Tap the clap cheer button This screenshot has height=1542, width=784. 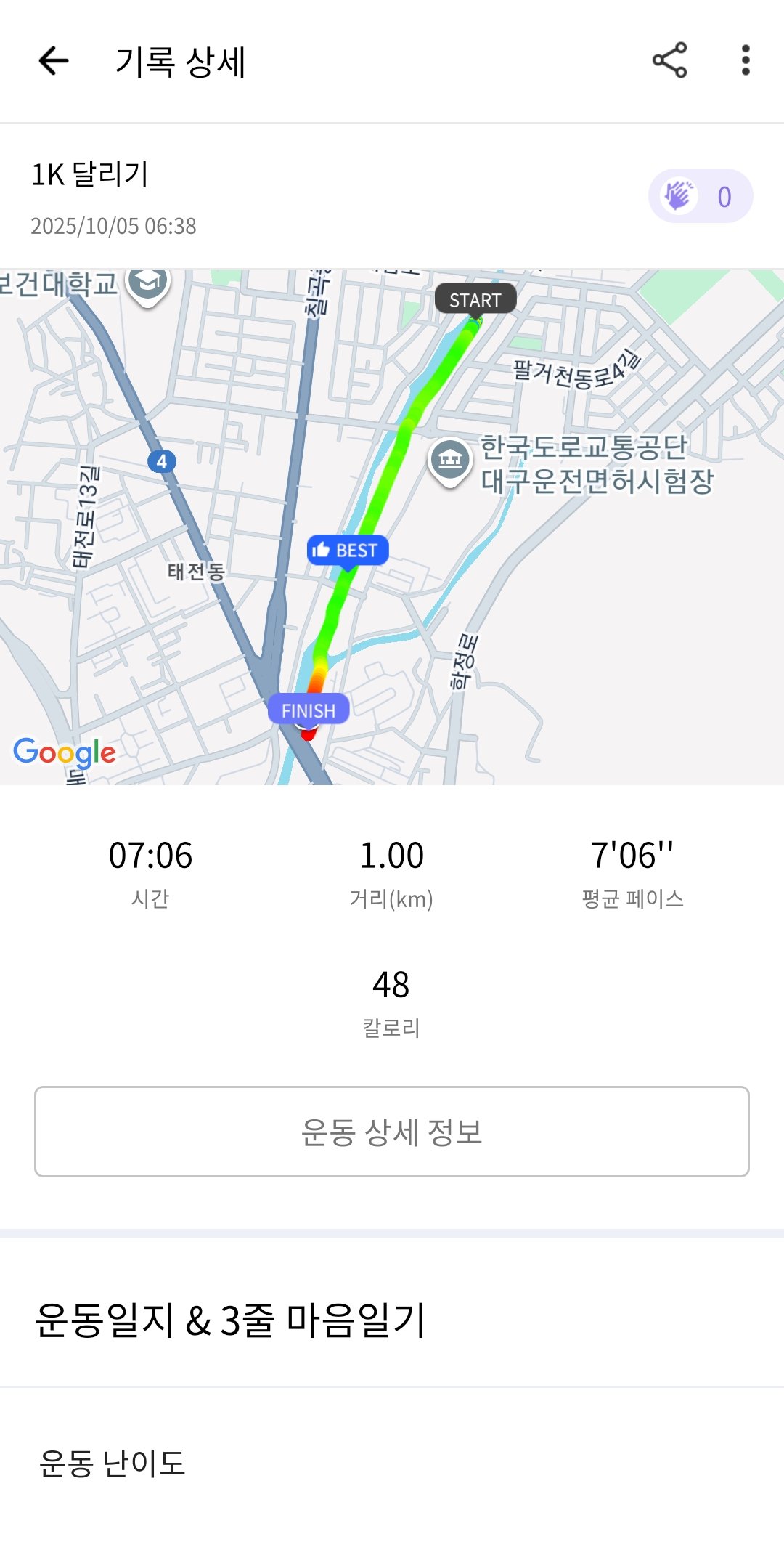tap(700, 196)
